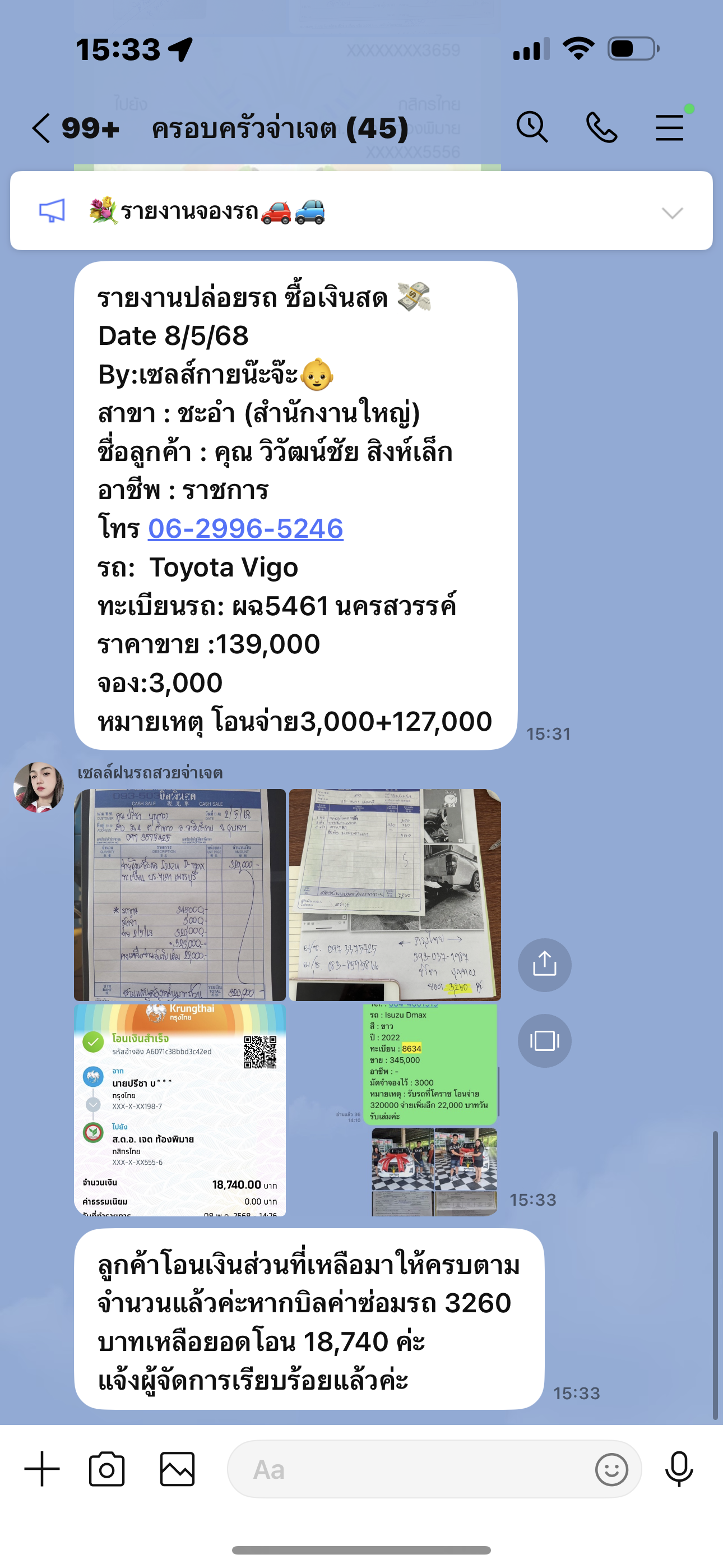Image resolution: width=723 pixels, height=1568 pixels.
Task: Open the chat menu hamburger icon
Action: [x=669, y=128]
